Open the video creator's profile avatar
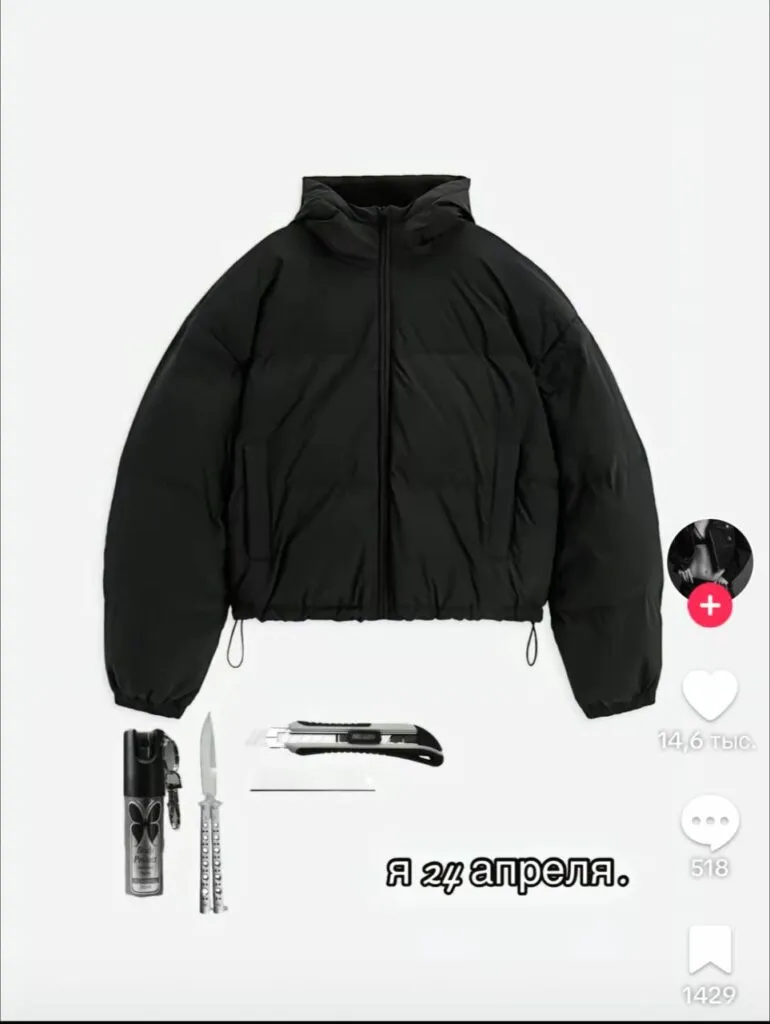The width and height of the screenshot is (770, 1024). point(710,555)
